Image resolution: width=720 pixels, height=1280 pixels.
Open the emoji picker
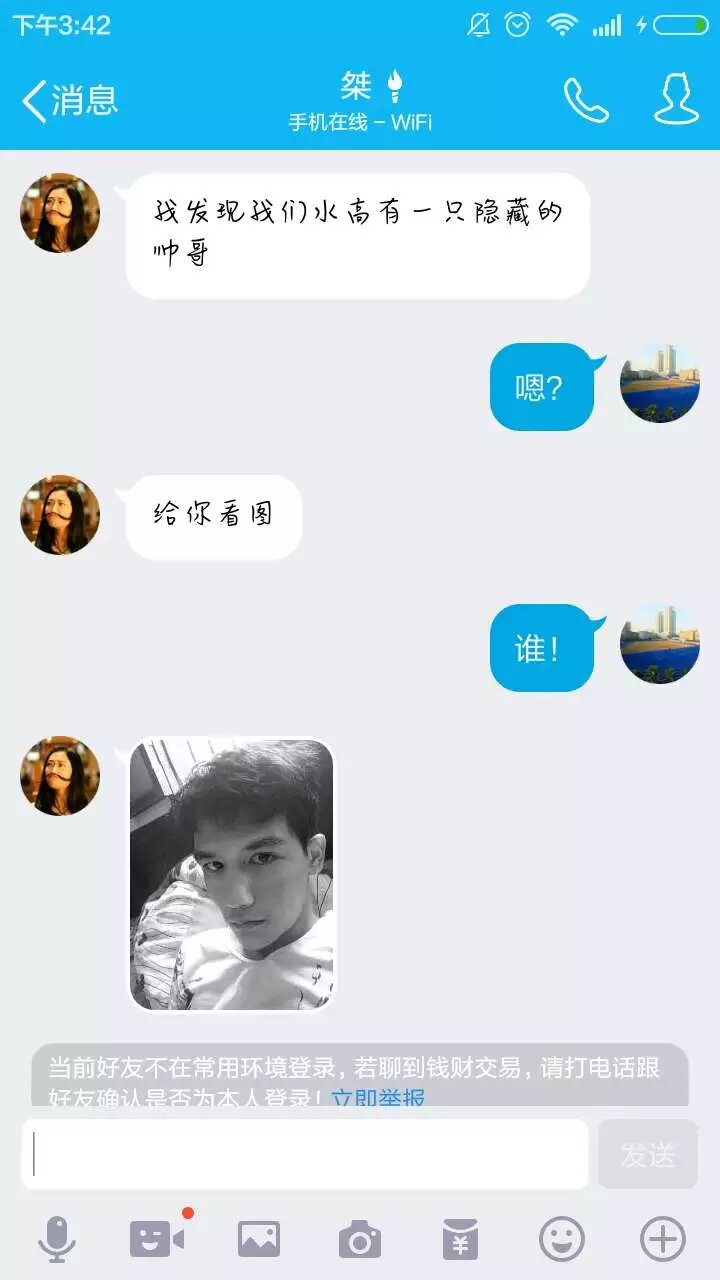click(x=562, y=1240)
